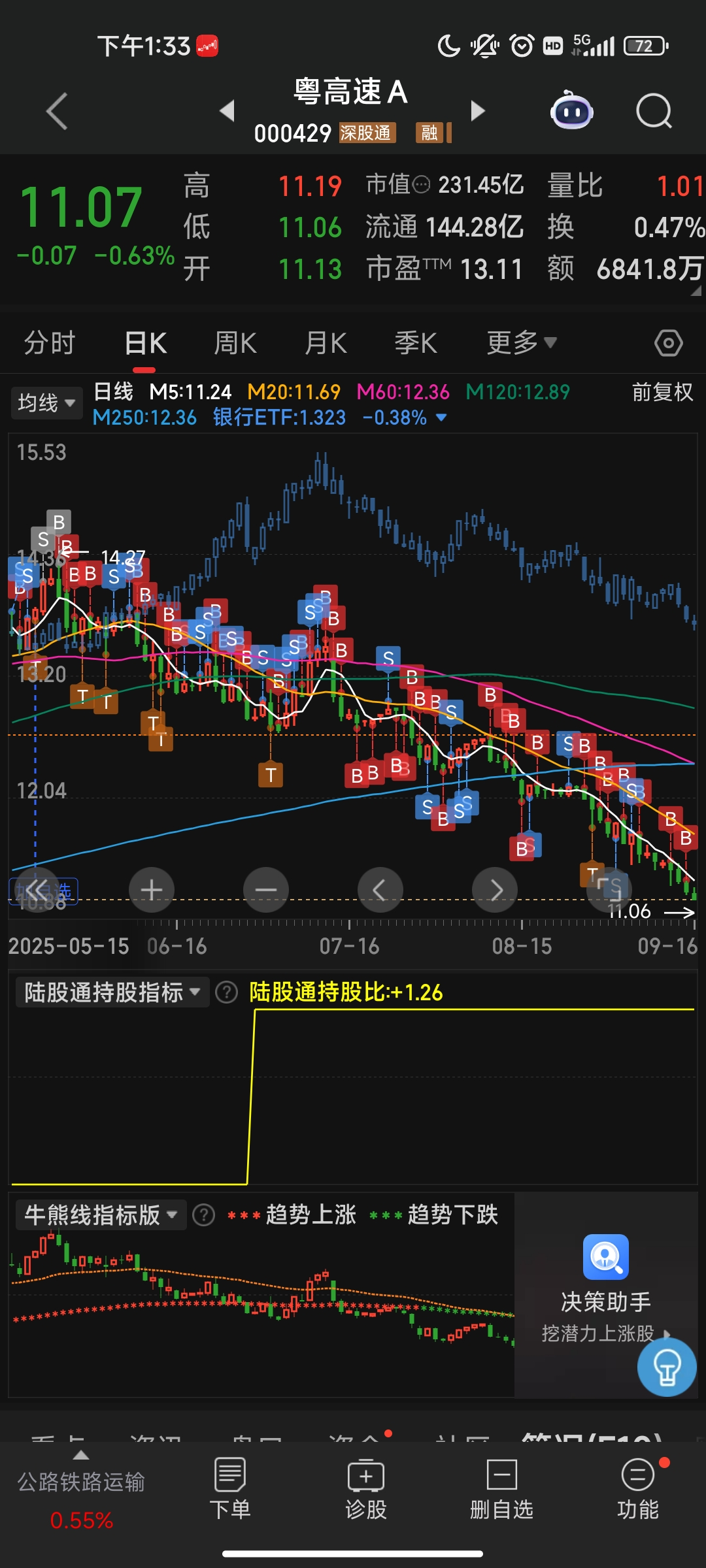Change the 前复权 adjustment mode
Screen dimensions: 706x1568
point(662,392)
